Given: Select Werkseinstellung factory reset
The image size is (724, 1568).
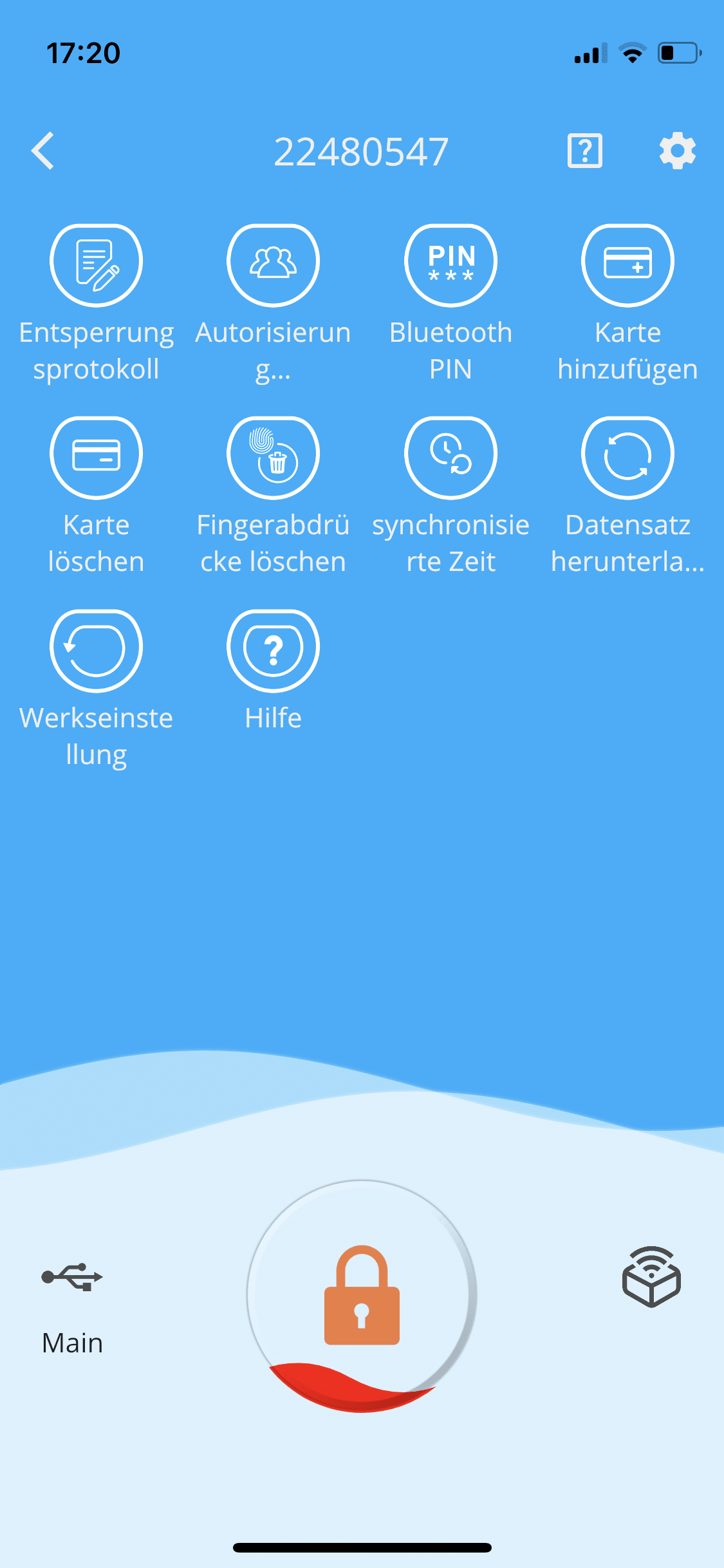Looking at the screenshot, I should pyautogui.click(x=96, y=651).
